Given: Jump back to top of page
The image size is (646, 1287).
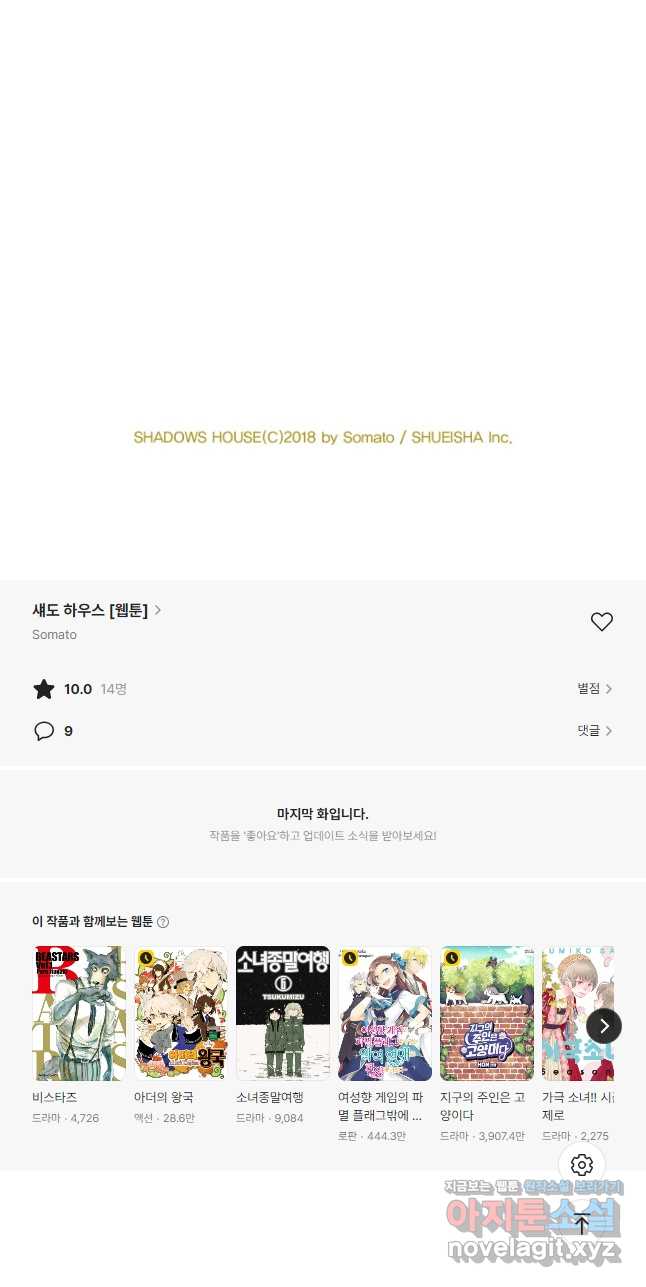Looking at the screenshot, I should [582, 1224].
